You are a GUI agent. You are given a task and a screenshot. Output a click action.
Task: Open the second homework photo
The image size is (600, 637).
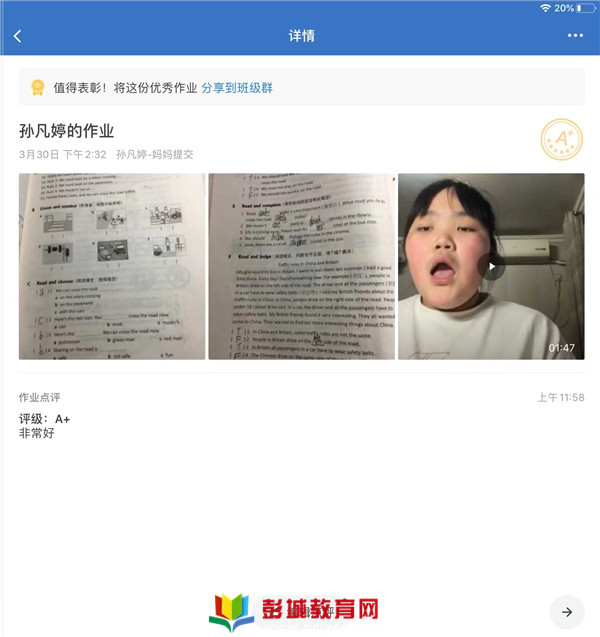[301, 266]
